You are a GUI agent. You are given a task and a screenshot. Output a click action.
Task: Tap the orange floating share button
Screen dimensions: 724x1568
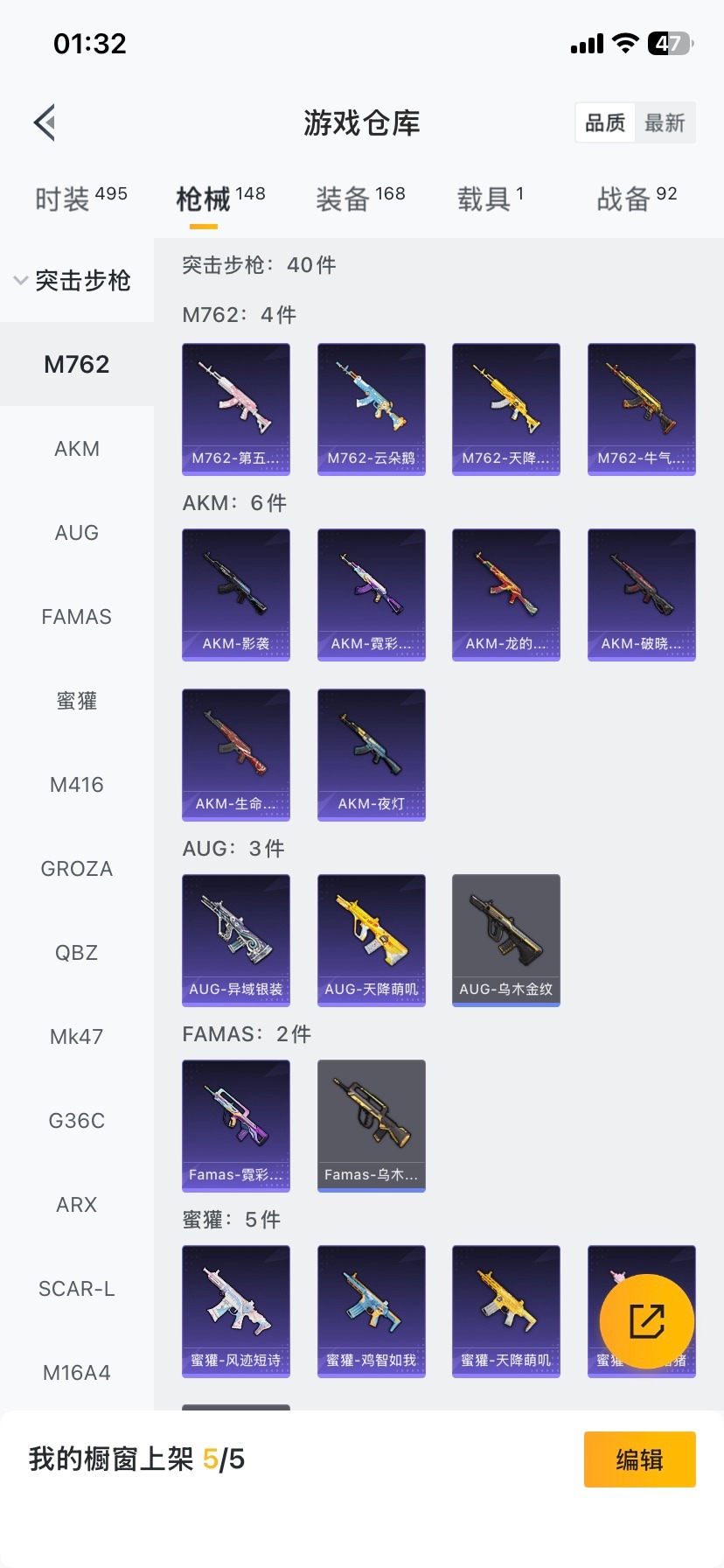coord(647,1321)
